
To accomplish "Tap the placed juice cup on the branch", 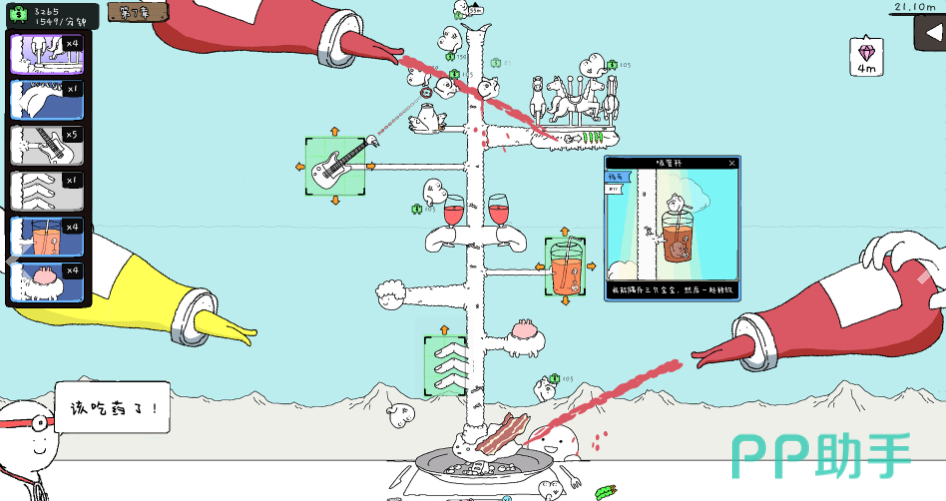I will (565, 266).
